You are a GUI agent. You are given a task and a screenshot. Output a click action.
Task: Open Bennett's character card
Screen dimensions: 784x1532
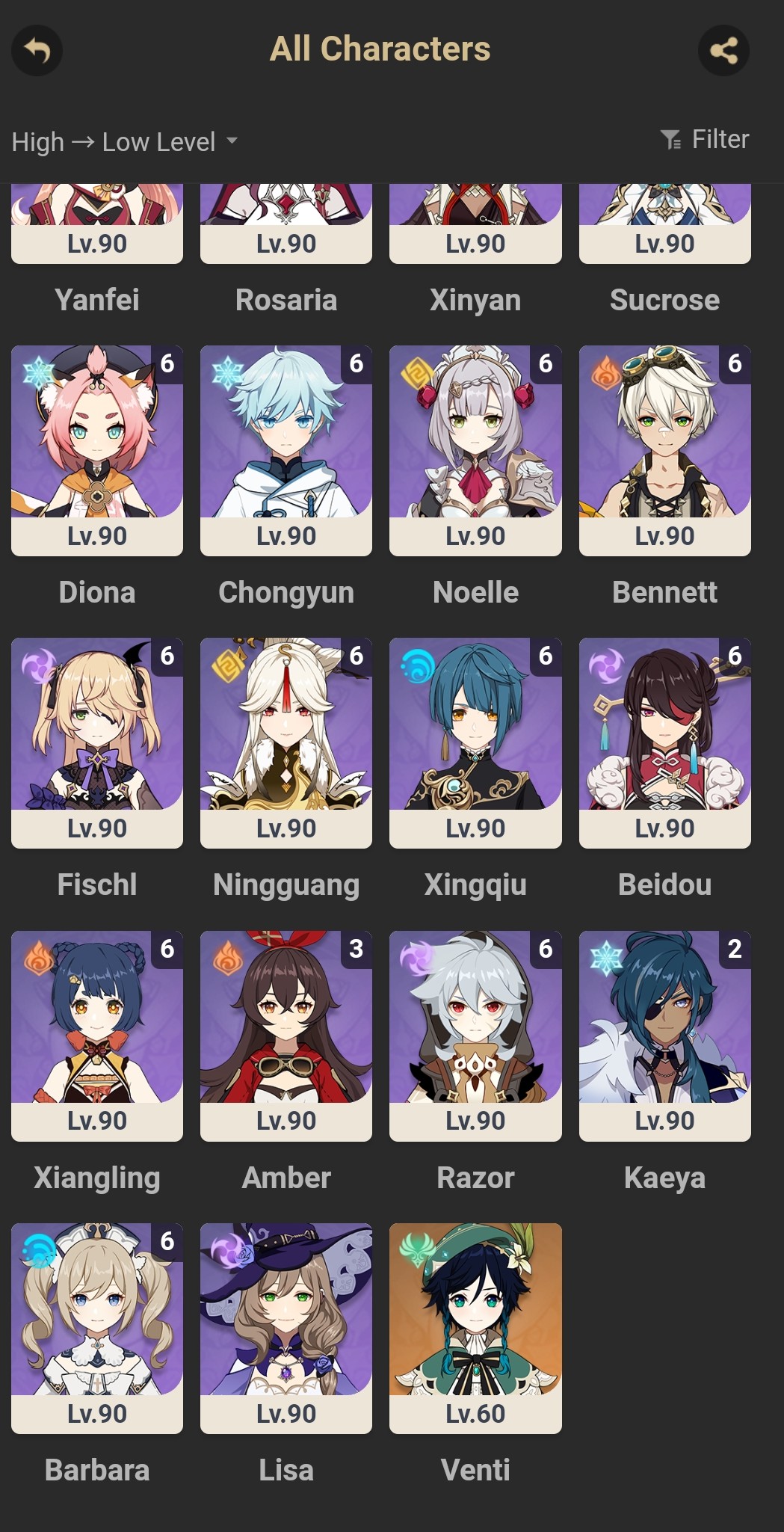[664, 450]
